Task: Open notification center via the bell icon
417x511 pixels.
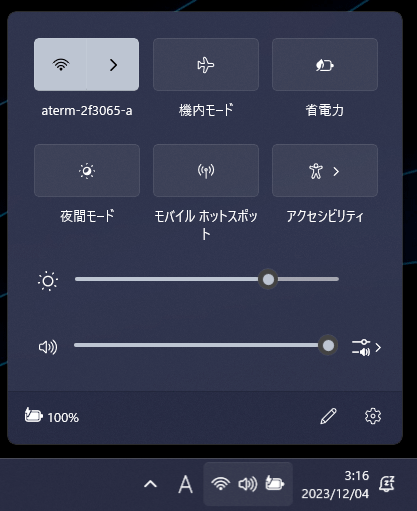Action: point(387,484)
